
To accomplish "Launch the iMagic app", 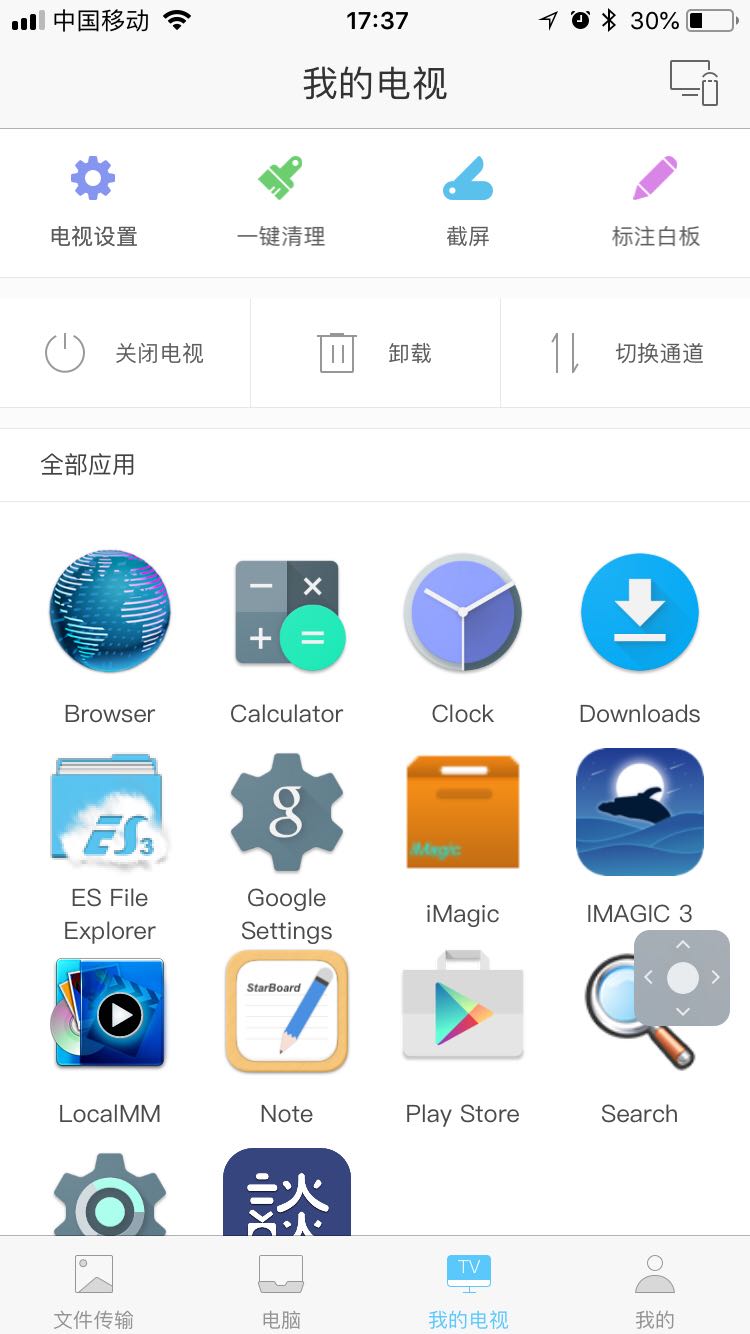I will tap(463, 811).
